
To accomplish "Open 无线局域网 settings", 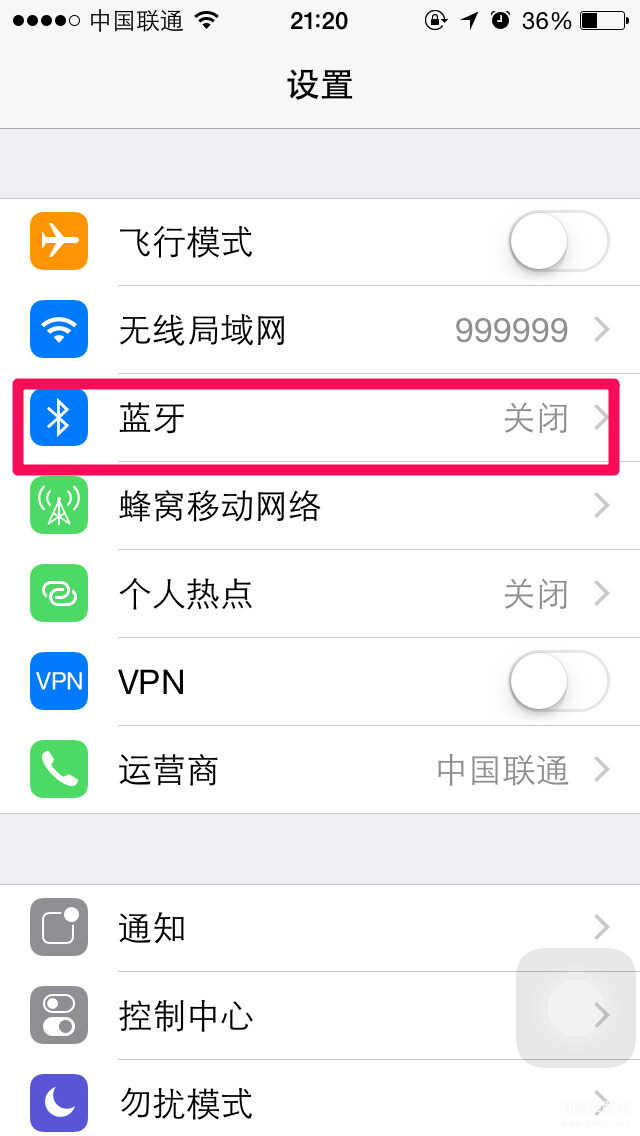I will tap(320, 330).
